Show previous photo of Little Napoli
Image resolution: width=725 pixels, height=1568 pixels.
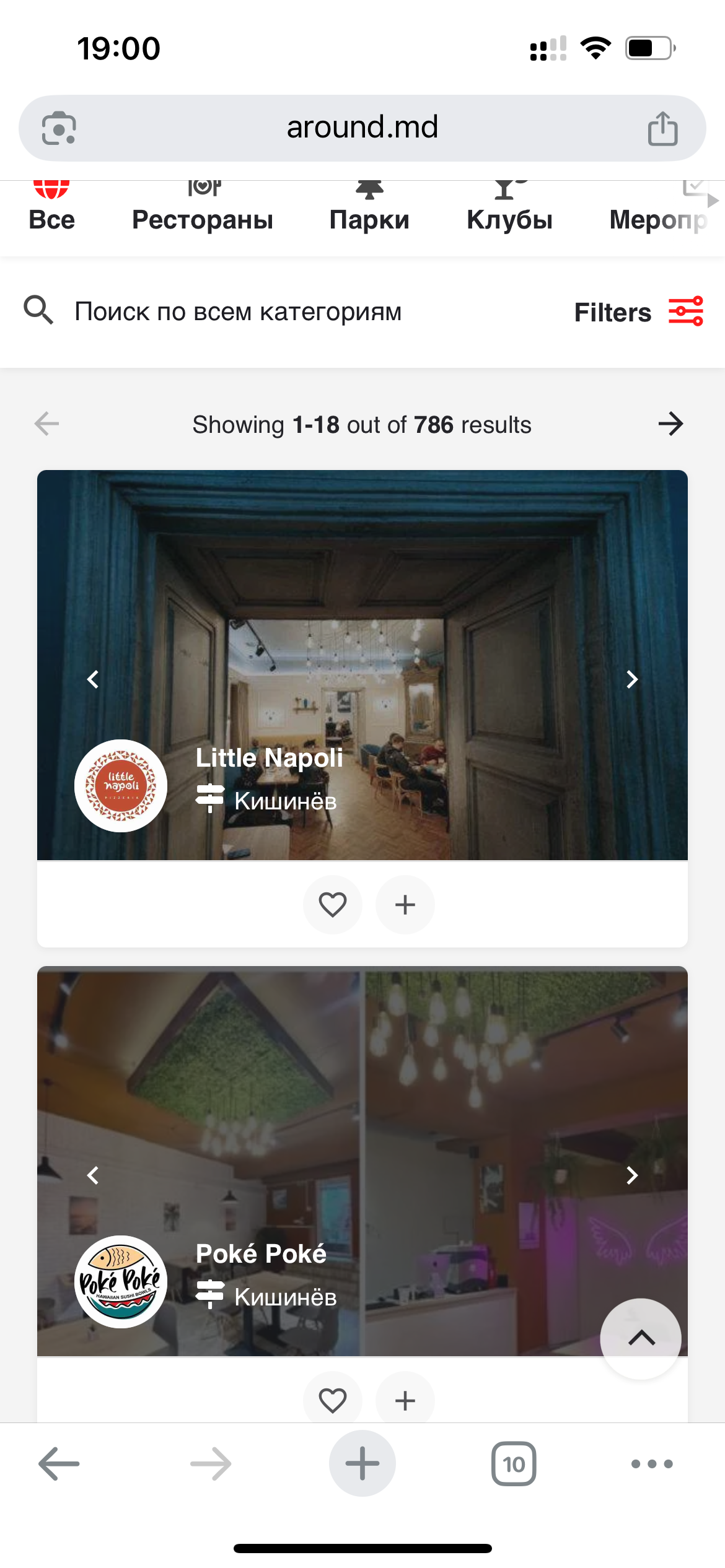tap(93, 679)
